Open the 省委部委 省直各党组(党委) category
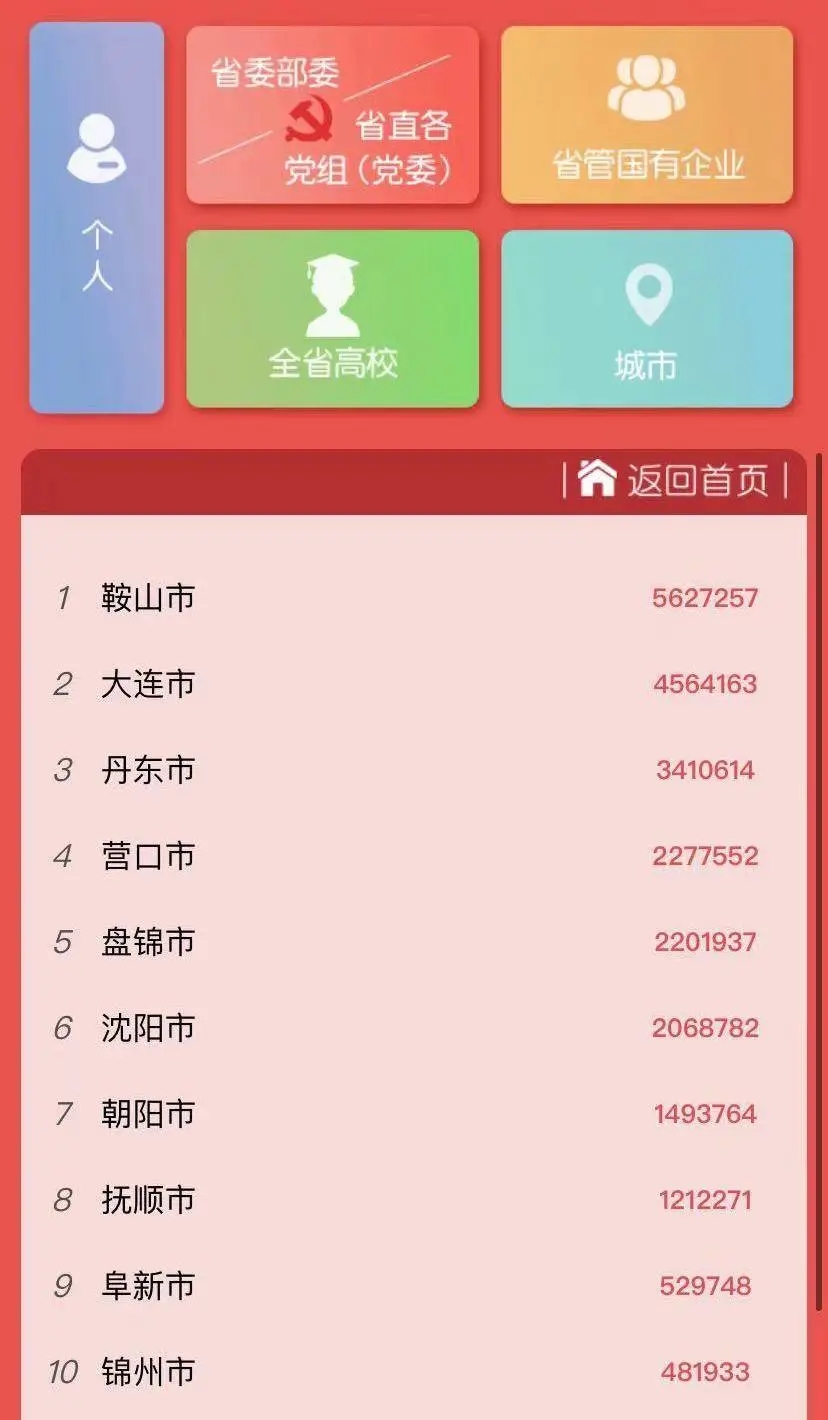The width and height of the screenshot is (828, 1420). coord(332,115)
